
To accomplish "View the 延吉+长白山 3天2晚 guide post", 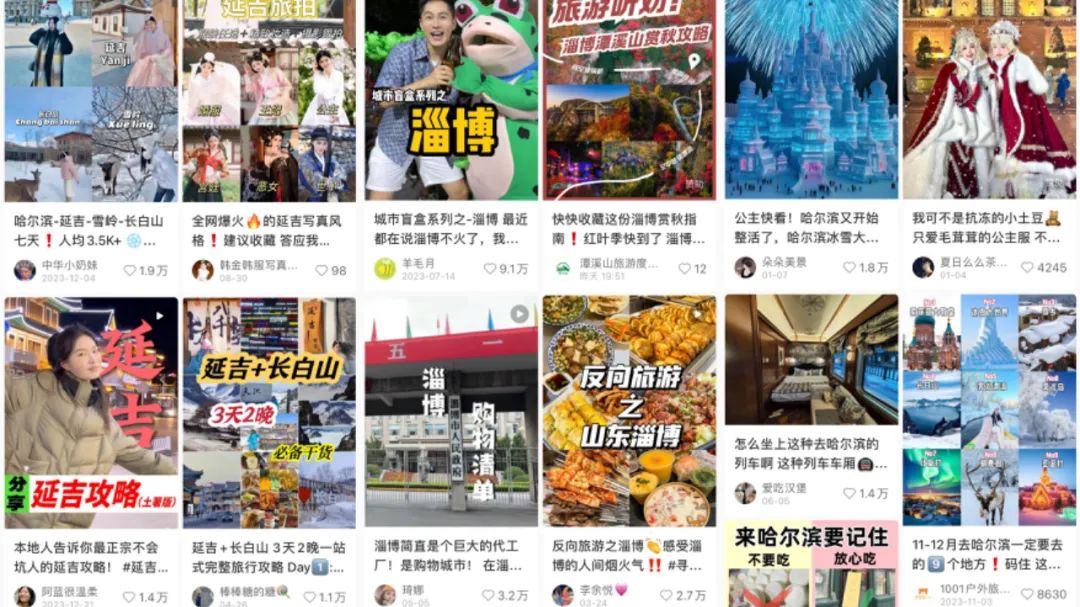I will click(x=269, y=412).
